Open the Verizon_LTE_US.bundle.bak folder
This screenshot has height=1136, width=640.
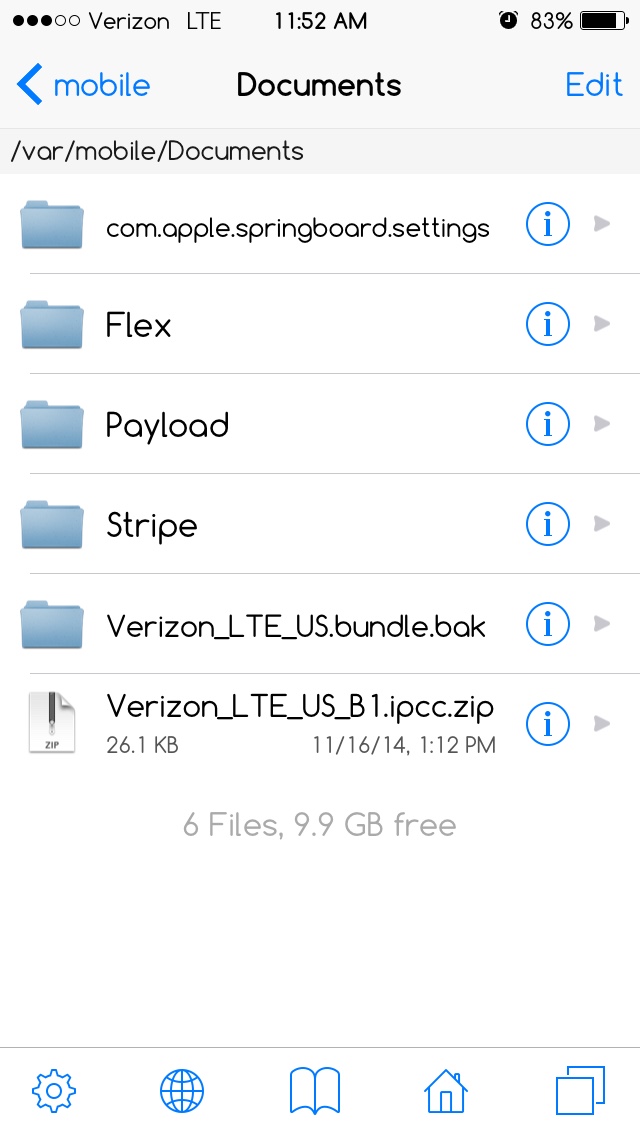(295, 626)
